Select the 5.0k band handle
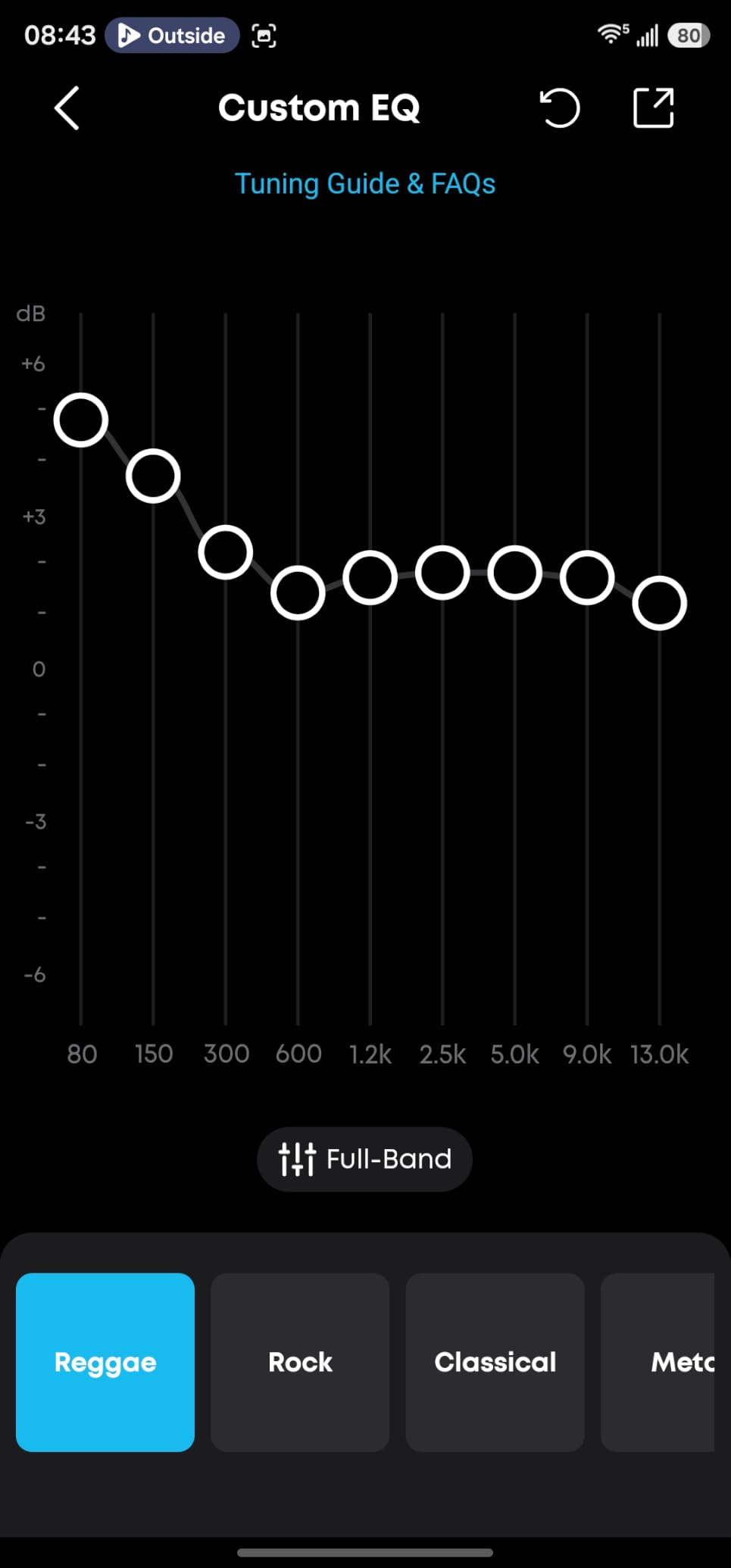731x1568 pixels. [x=515, y=573]
